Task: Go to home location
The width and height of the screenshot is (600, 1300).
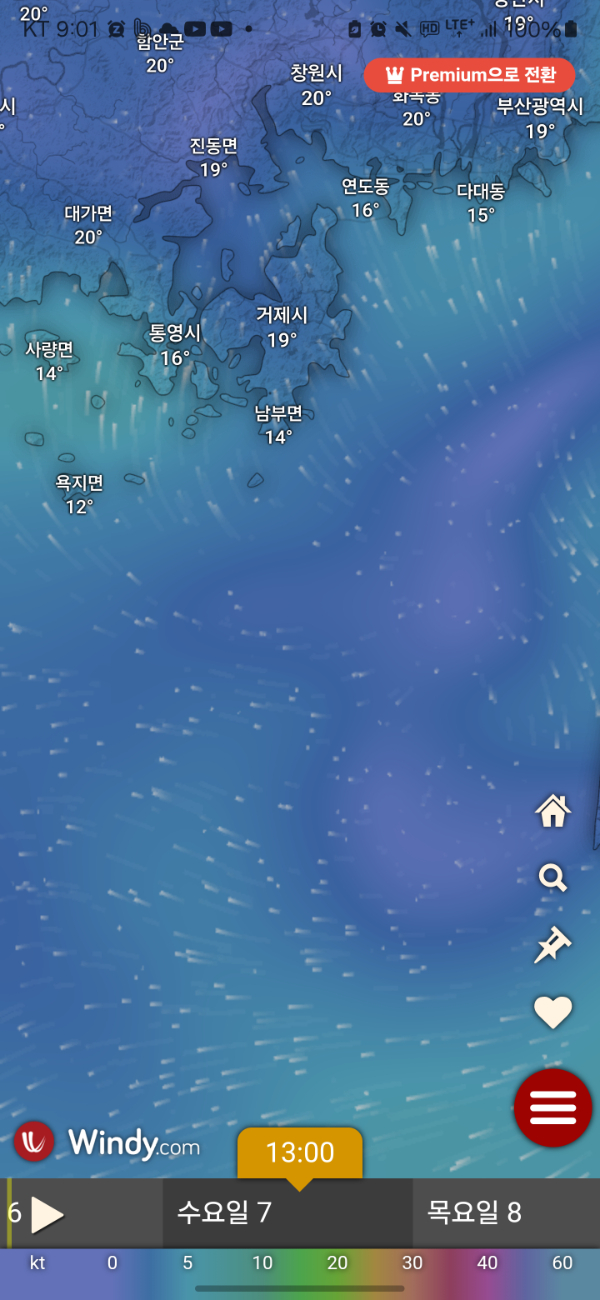Action: point(552,811)
